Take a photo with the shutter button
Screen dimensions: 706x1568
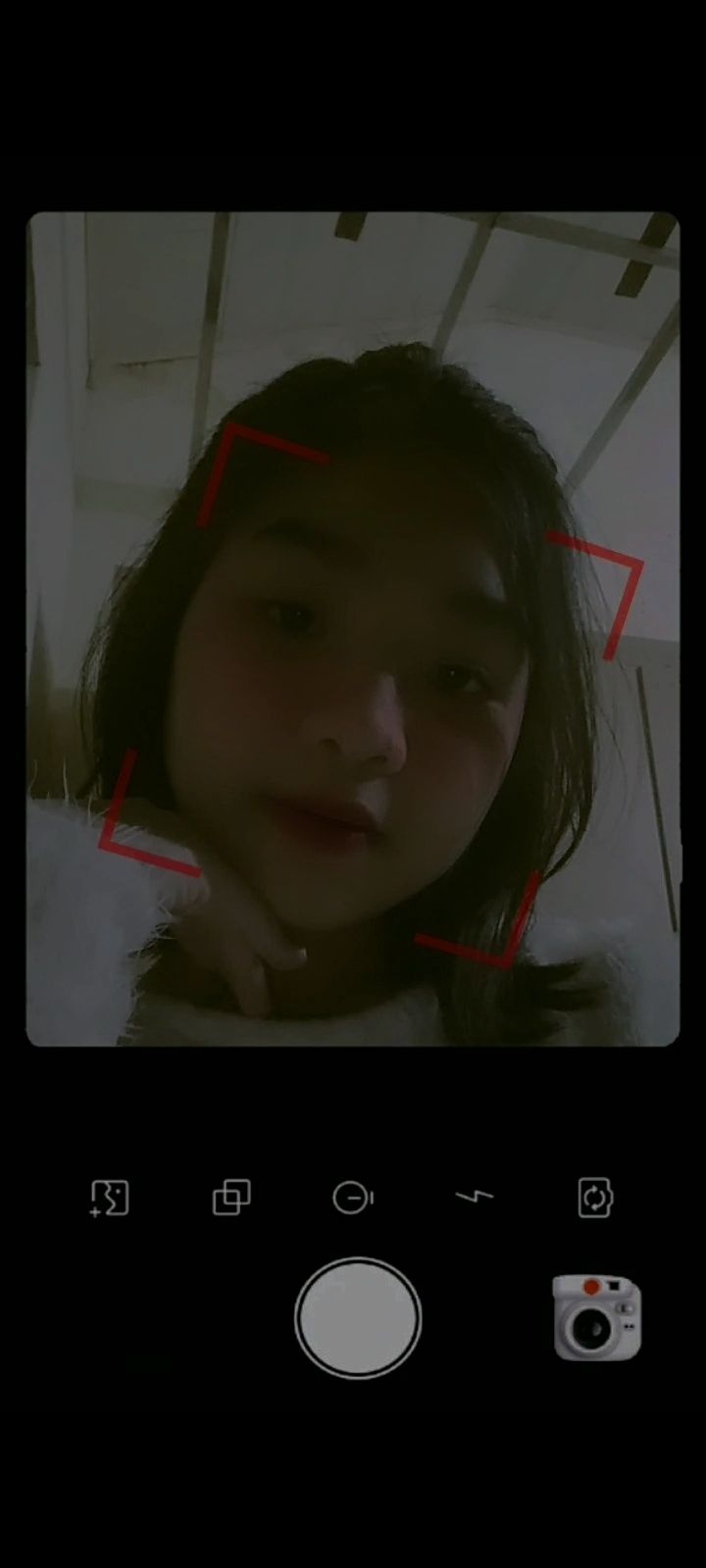click(358, 1318)
